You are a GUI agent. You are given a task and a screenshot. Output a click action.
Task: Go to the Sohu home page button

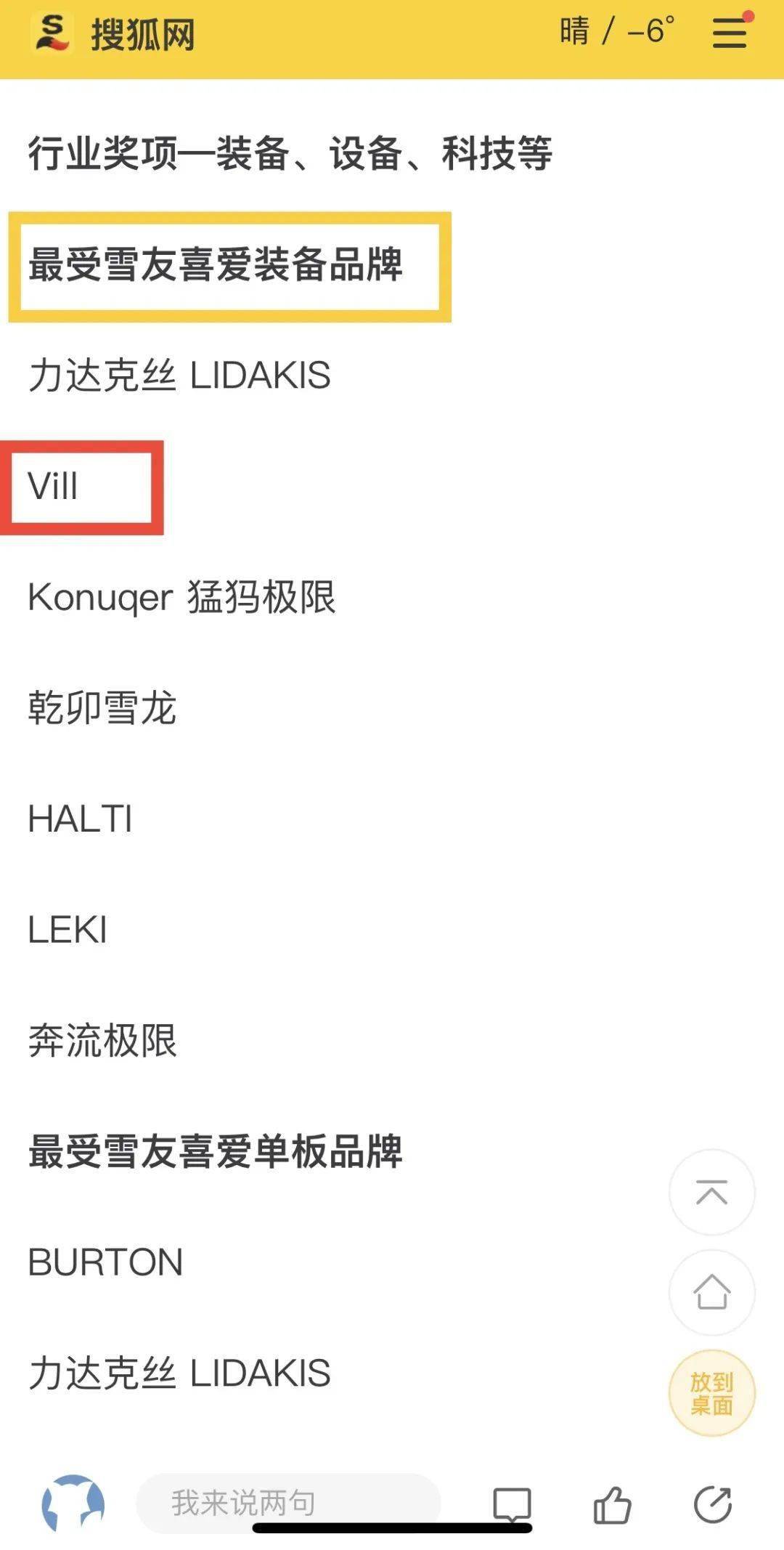[711, 1292]
